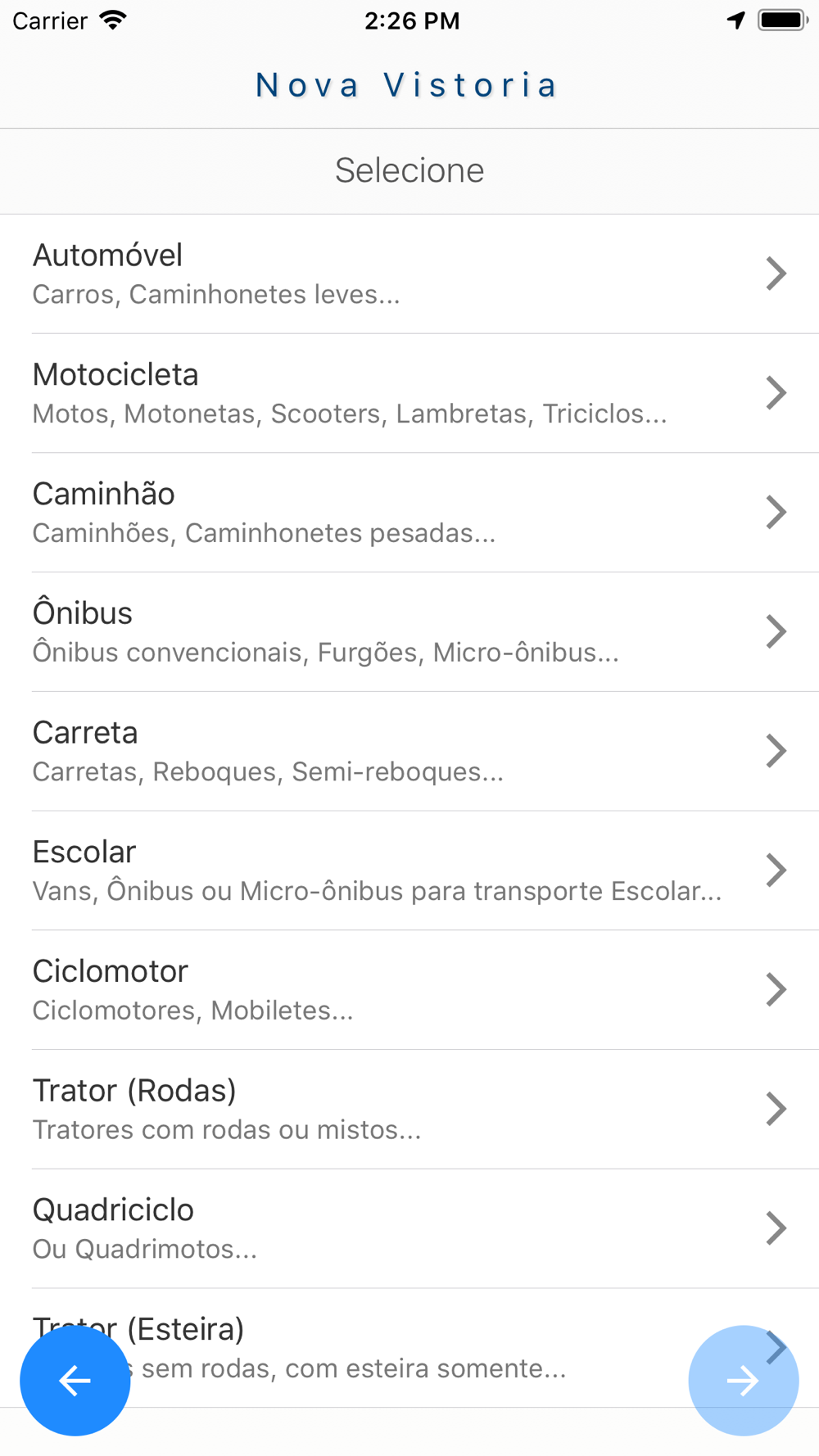Tap the forward arrow floating button
This screenshot has height=1456, width=819.
point(744,1381)
